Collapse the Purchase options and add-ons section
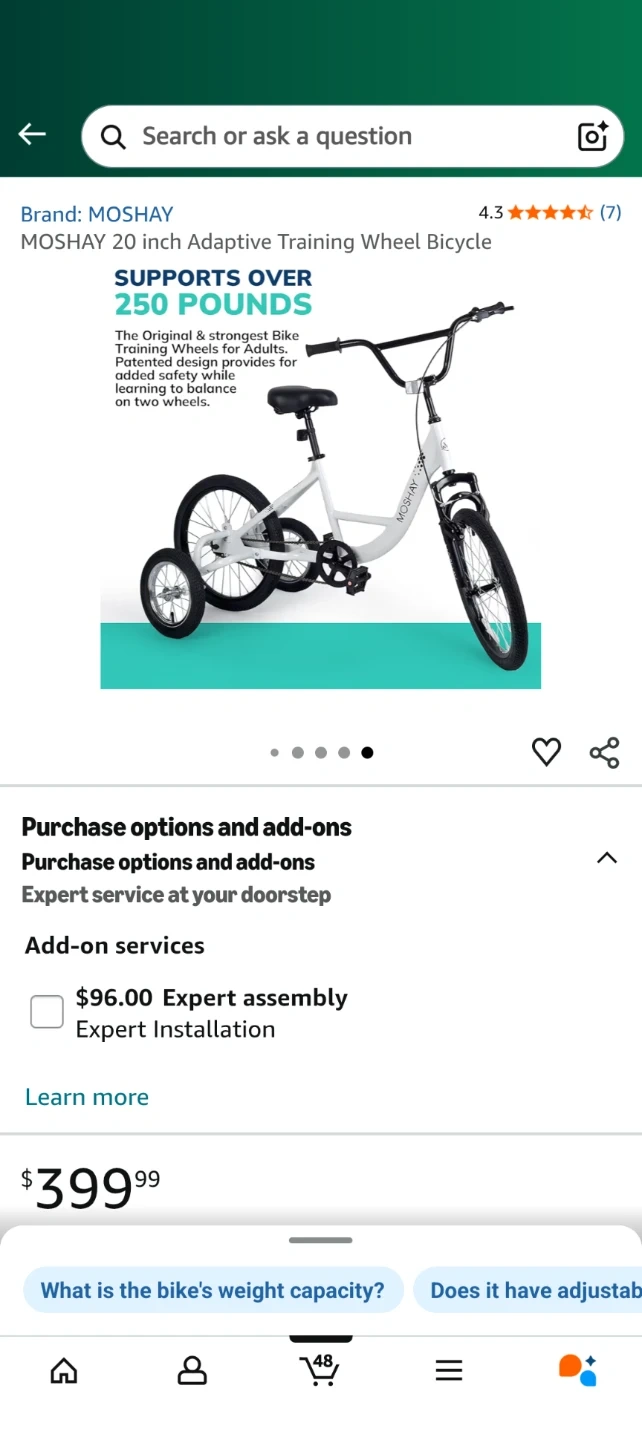Screen dimensions: 642x1440 (606, 858)
